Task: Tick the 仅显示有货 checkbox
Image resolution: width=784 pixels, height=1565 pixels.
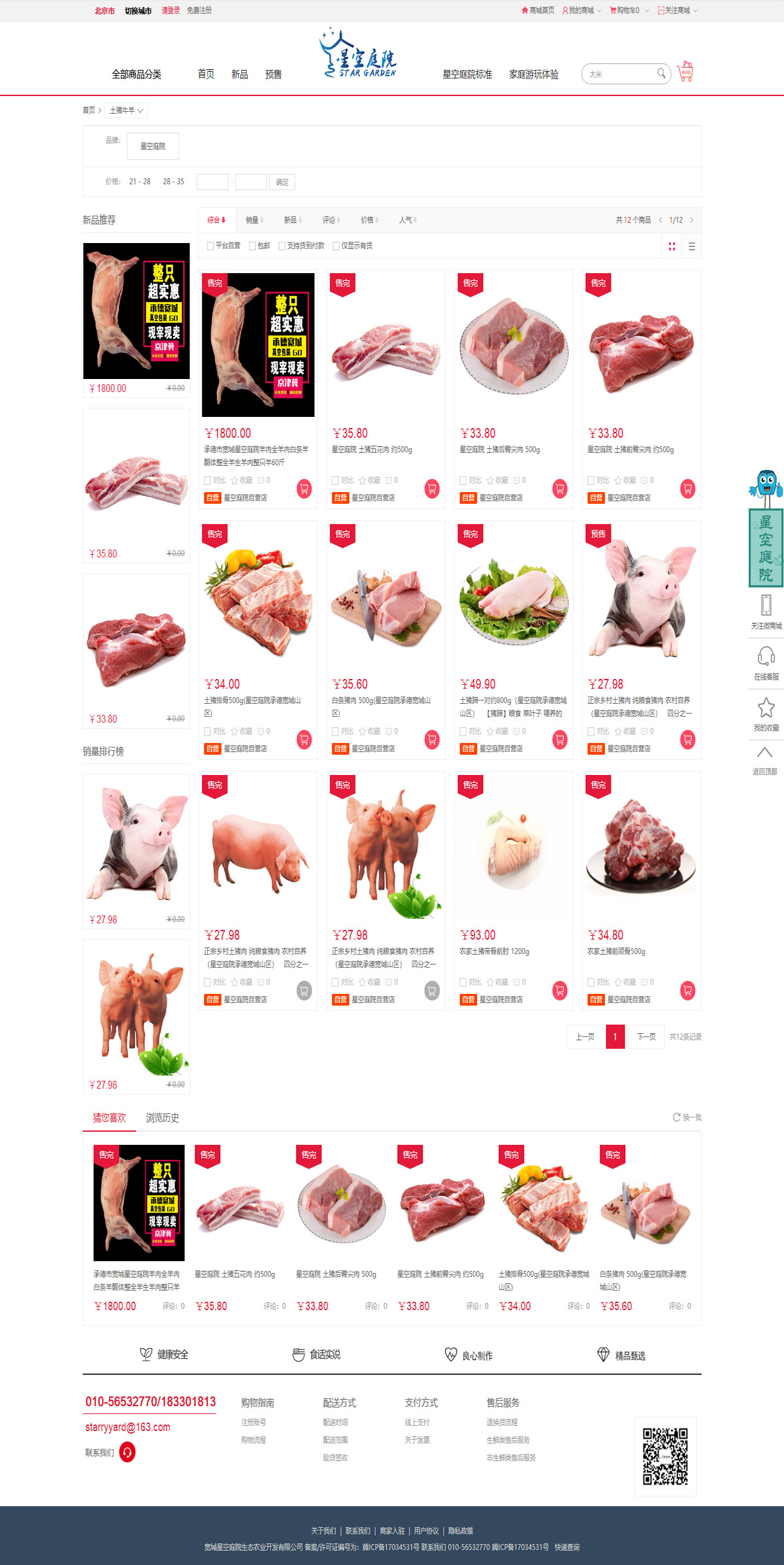Action: coord(336,246)
